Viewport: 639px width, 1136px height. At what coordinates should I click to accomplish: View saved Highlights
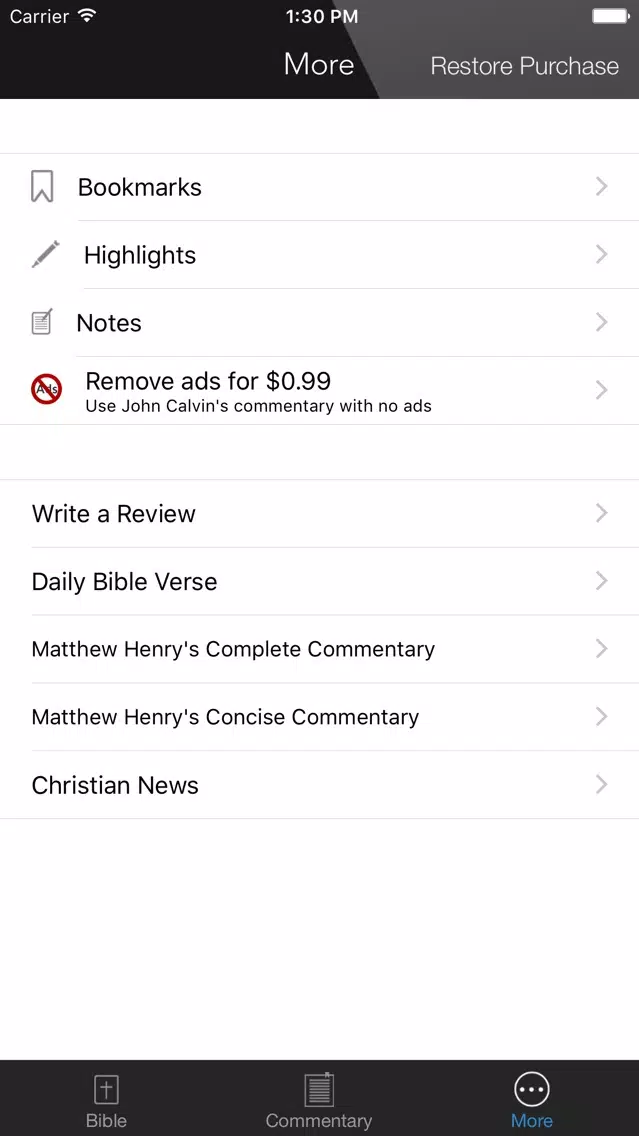pyautogui.click(x=320, y=255)
